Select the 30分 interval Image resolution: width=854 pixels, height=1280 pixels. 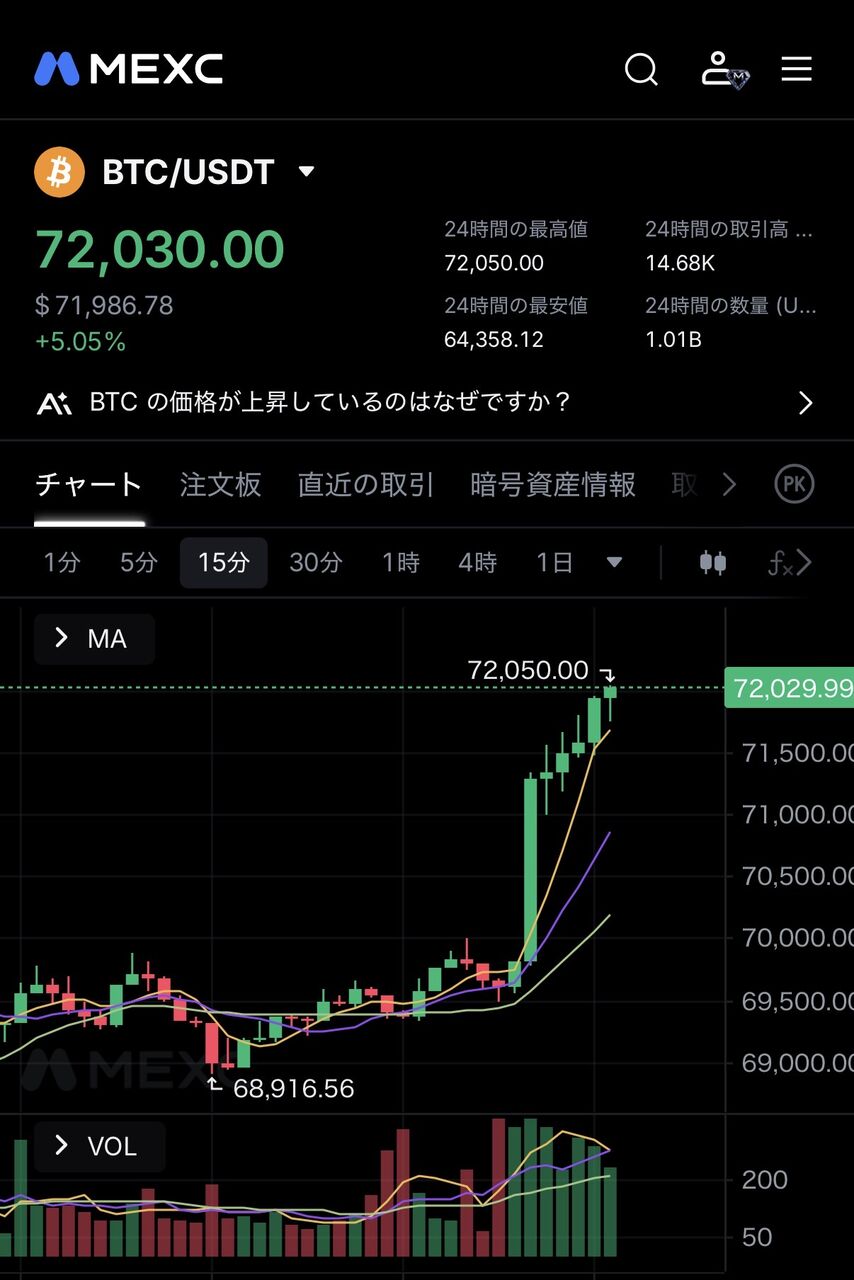click(315, 563)
